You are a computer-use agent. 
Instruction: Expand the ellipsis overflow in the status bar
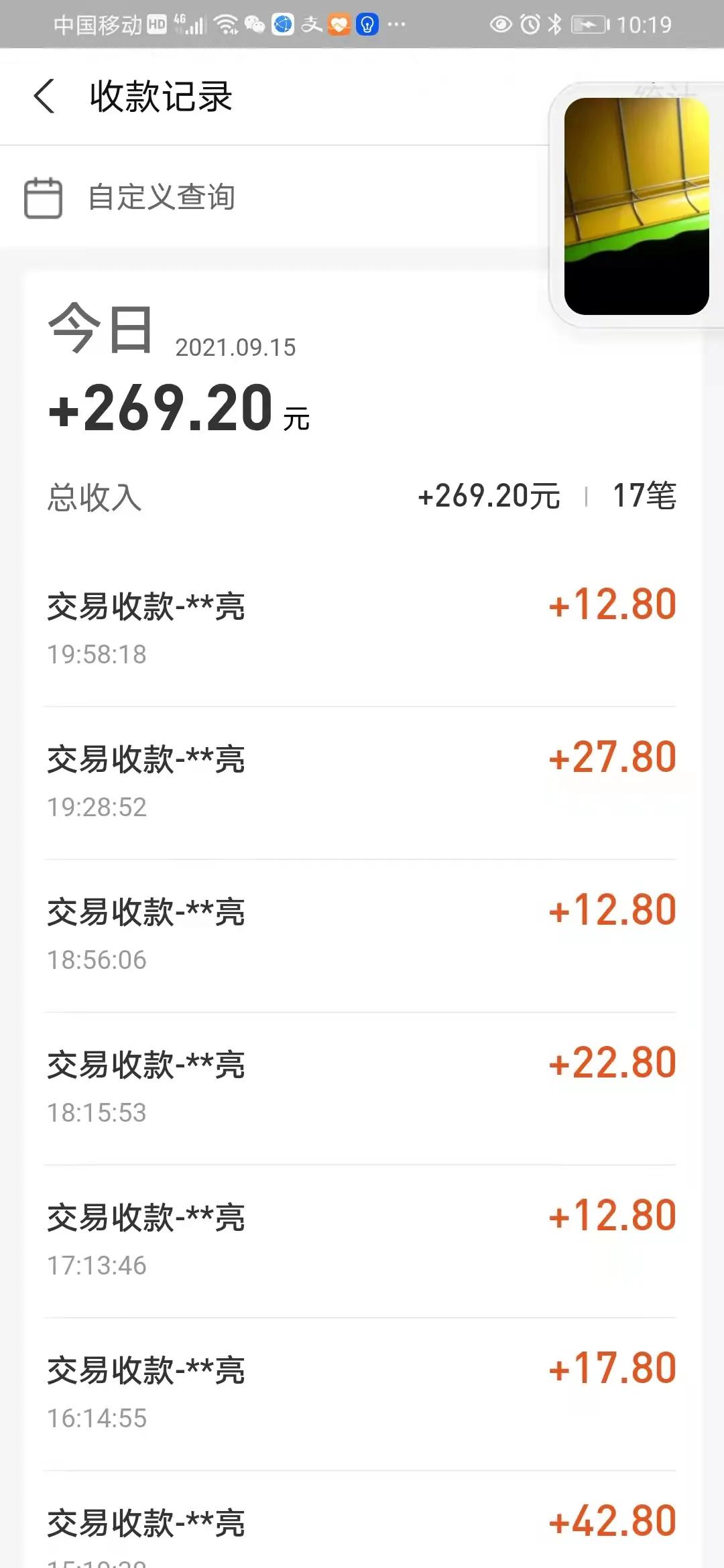[x=396, y=25]
